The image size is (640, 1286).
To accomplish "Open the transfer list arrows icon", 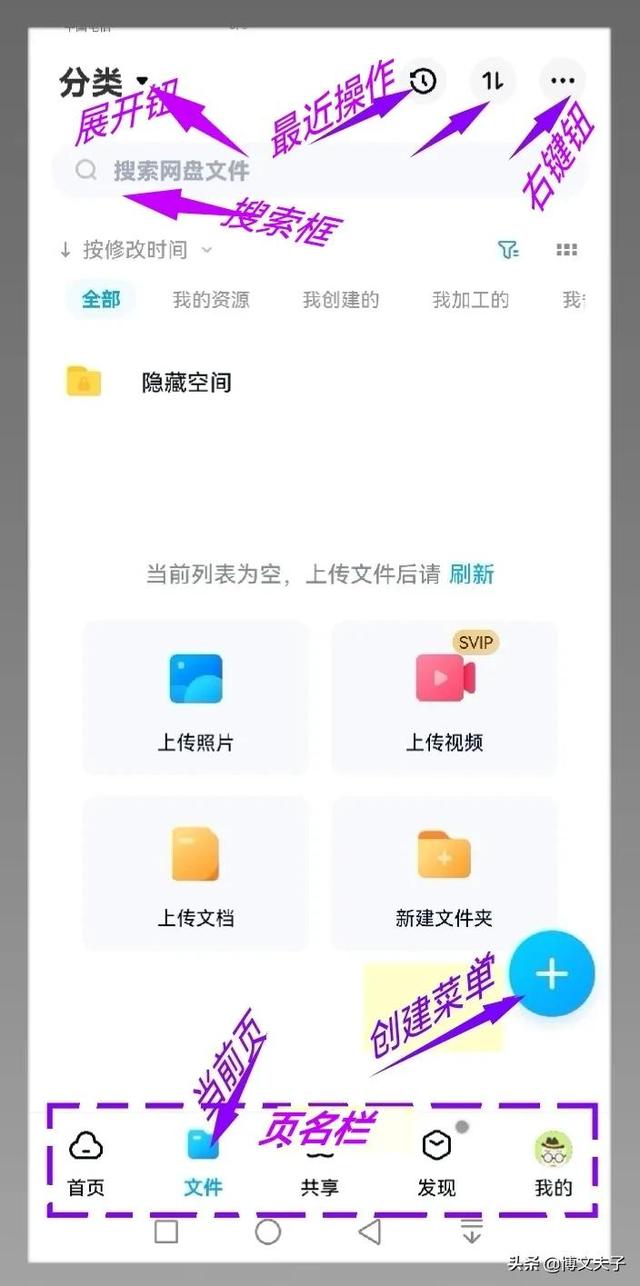I will coord(492,81).
